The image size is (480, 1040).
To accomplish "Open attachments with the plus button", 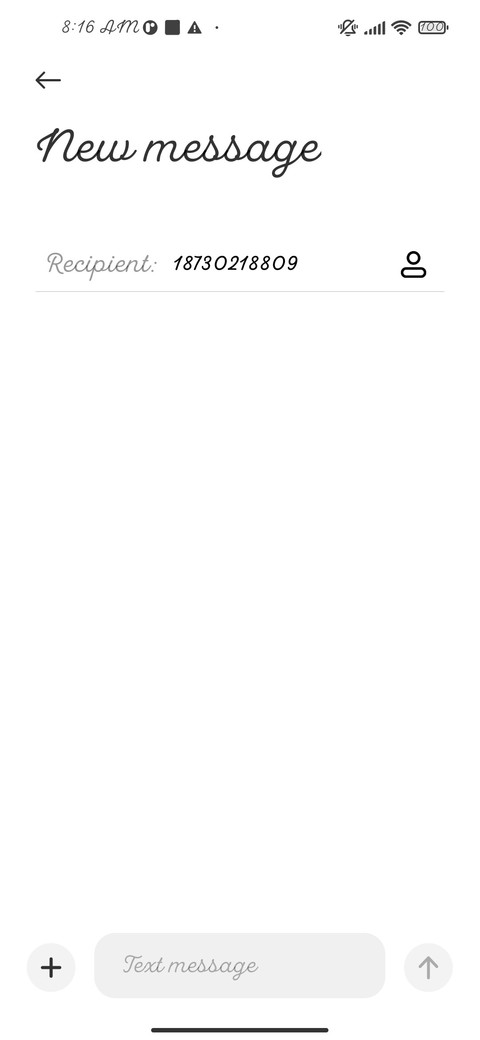I will [51, 967].
